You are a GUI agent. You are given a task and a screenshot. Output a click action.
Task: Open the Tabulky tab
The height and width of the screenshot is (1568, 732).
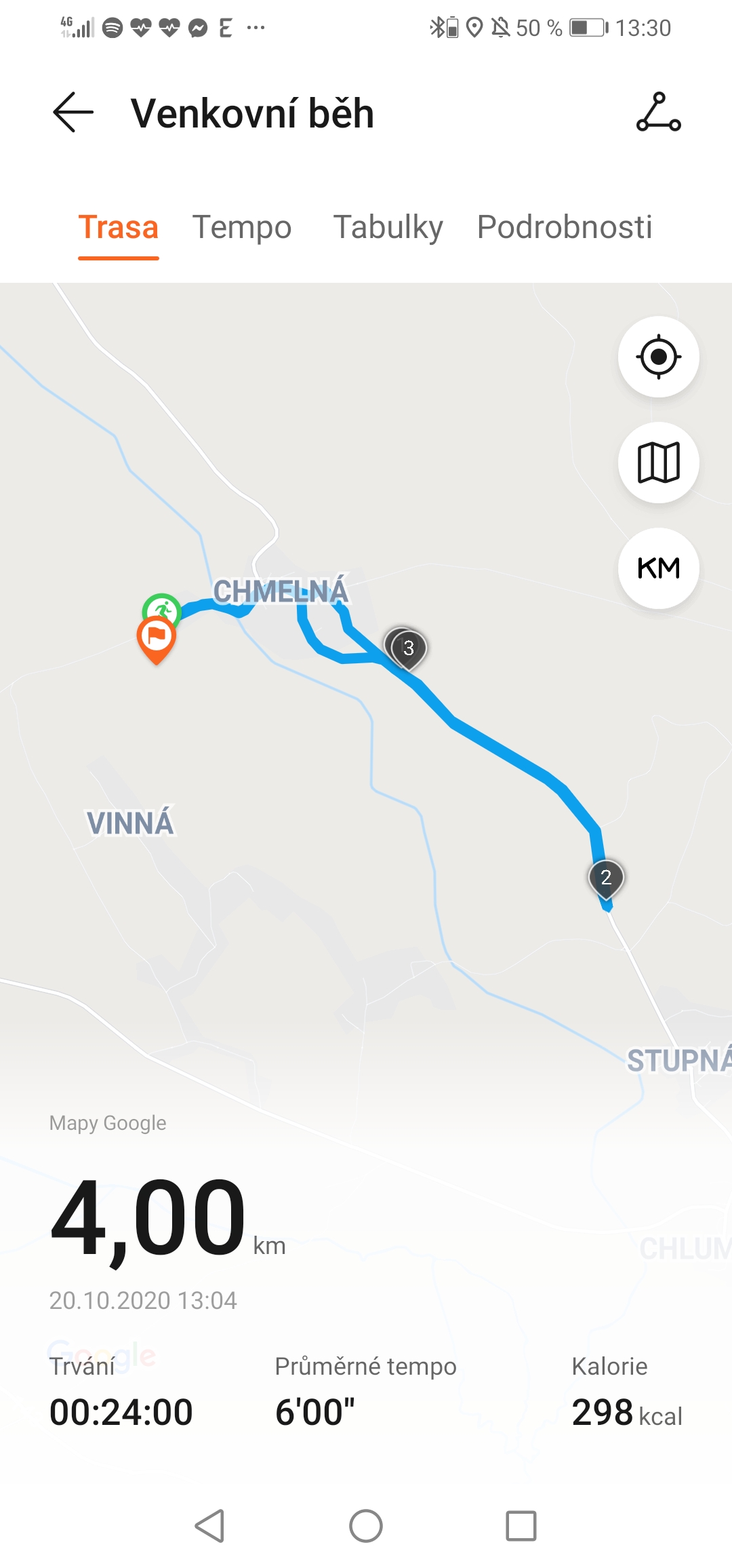pyautogui.click(x=388, y=227)
